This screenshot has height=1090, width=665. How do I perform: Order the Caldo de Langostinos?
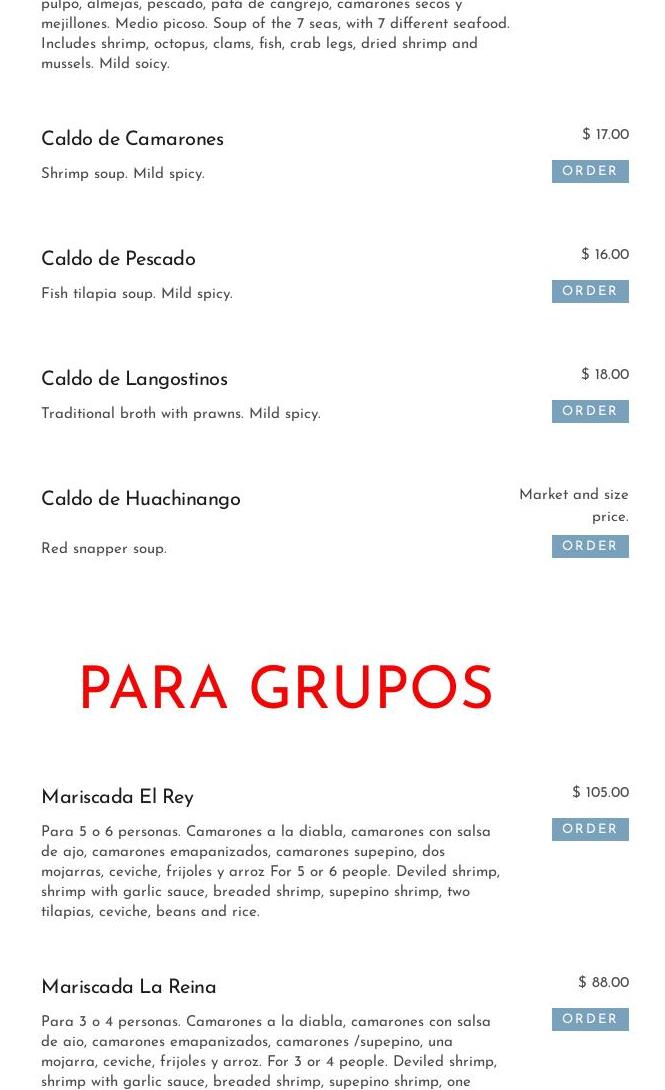[590, 411]
